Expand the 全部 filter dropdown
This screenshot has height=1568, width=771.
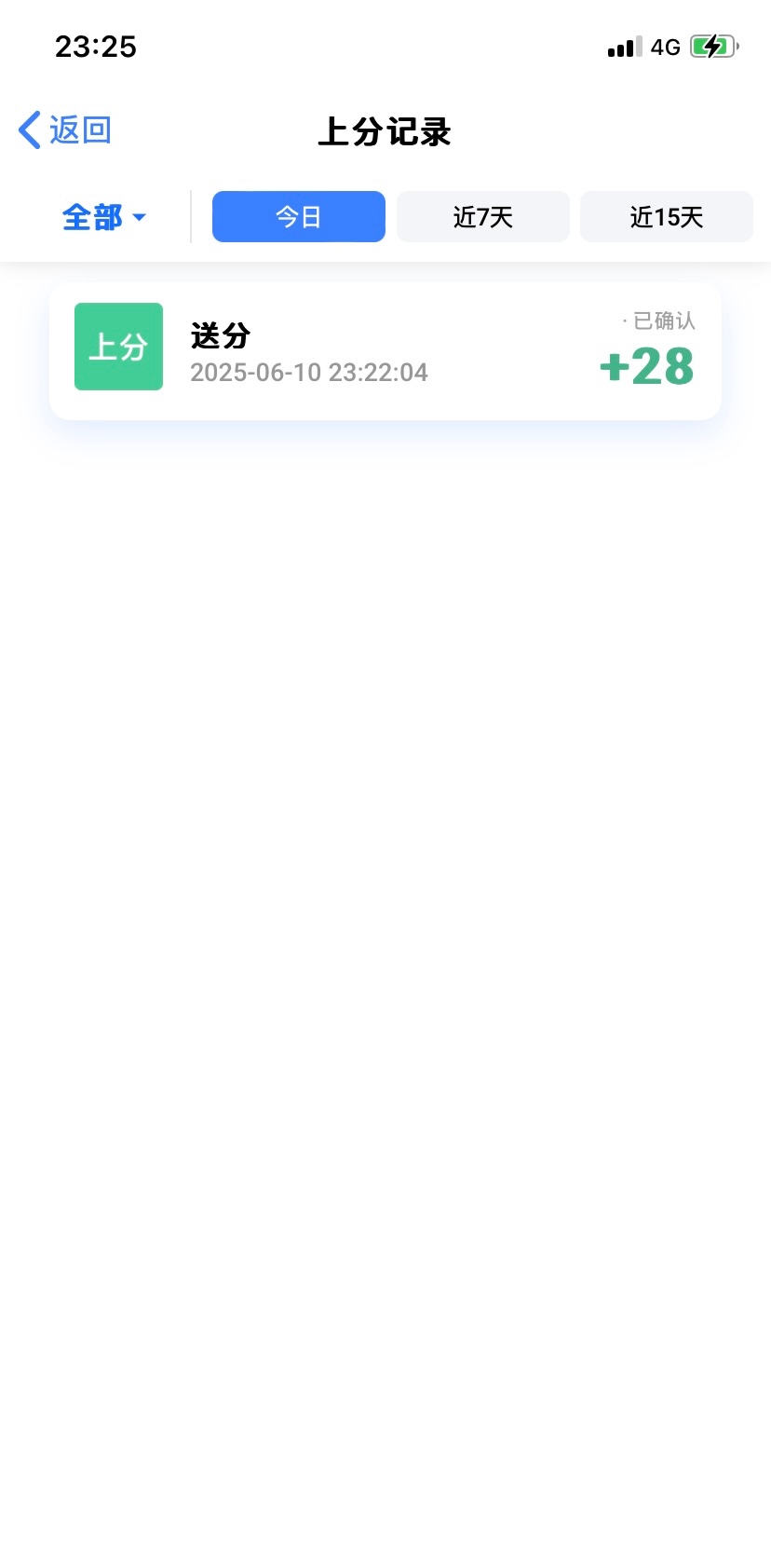click(x=104, y=217)
